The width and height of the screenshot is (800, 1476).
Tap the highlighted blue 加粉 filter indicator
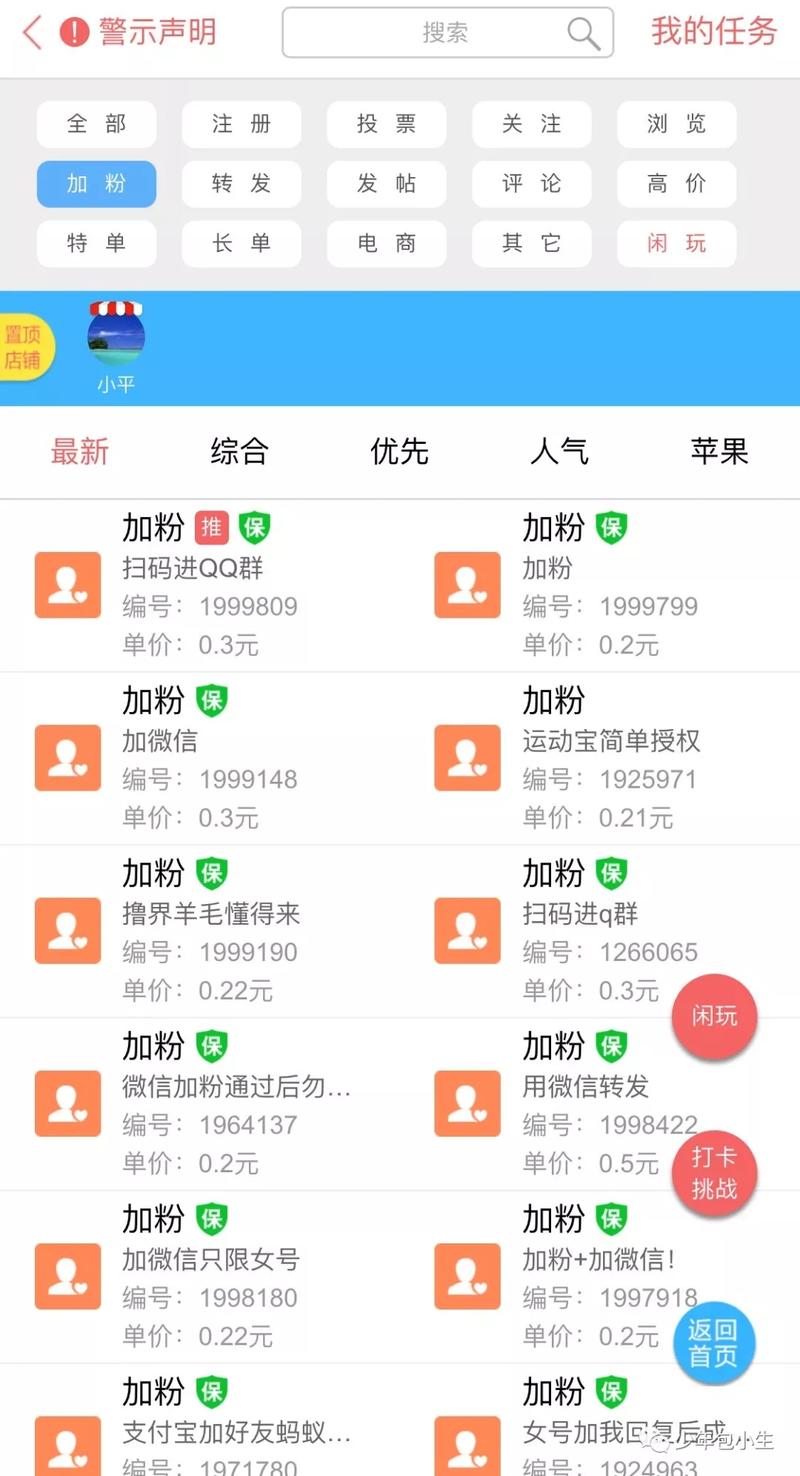96,184
